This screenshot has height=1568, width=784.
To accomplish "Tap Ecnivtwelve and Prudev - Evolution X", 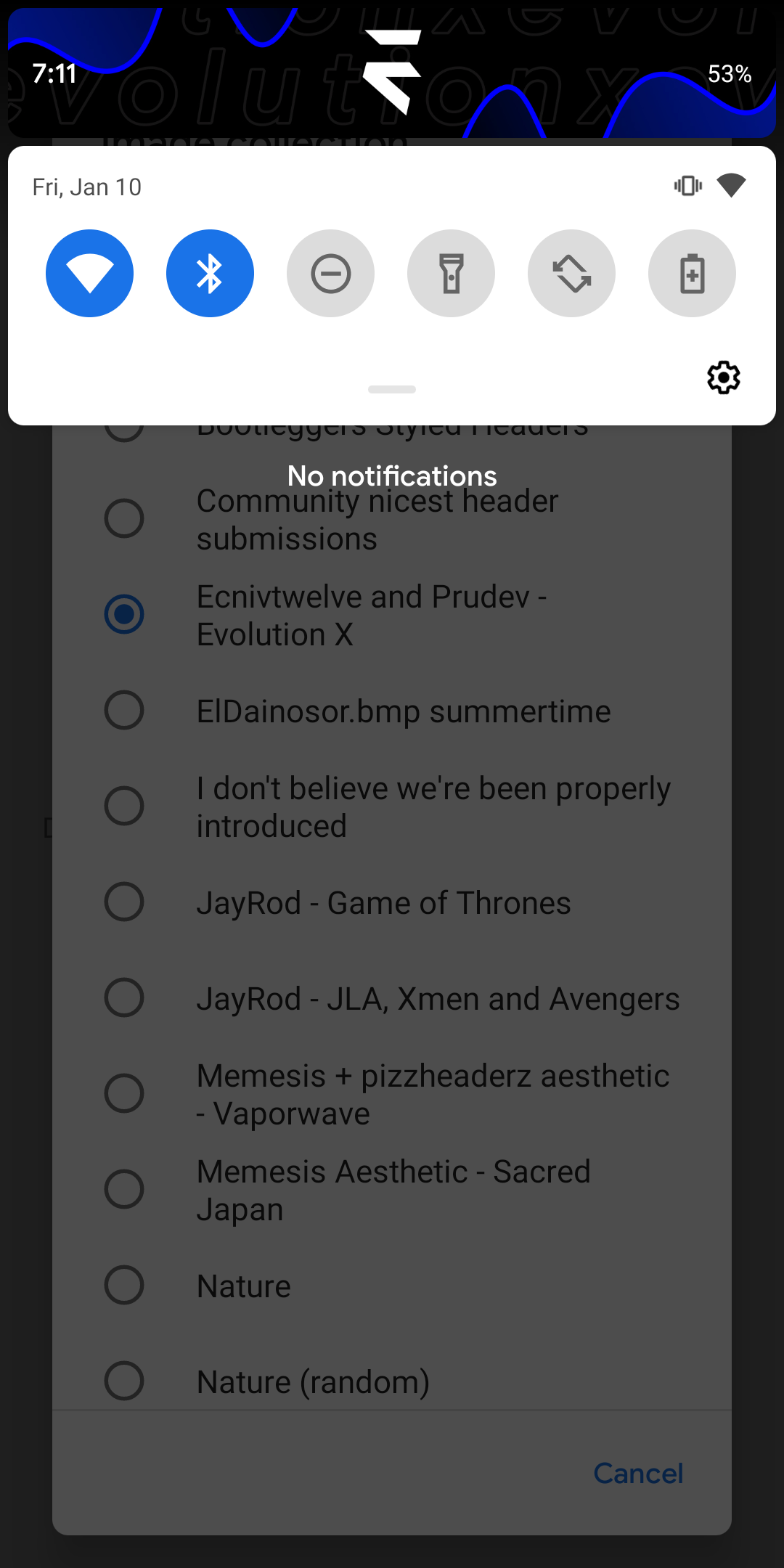I will tap(392, 614).
